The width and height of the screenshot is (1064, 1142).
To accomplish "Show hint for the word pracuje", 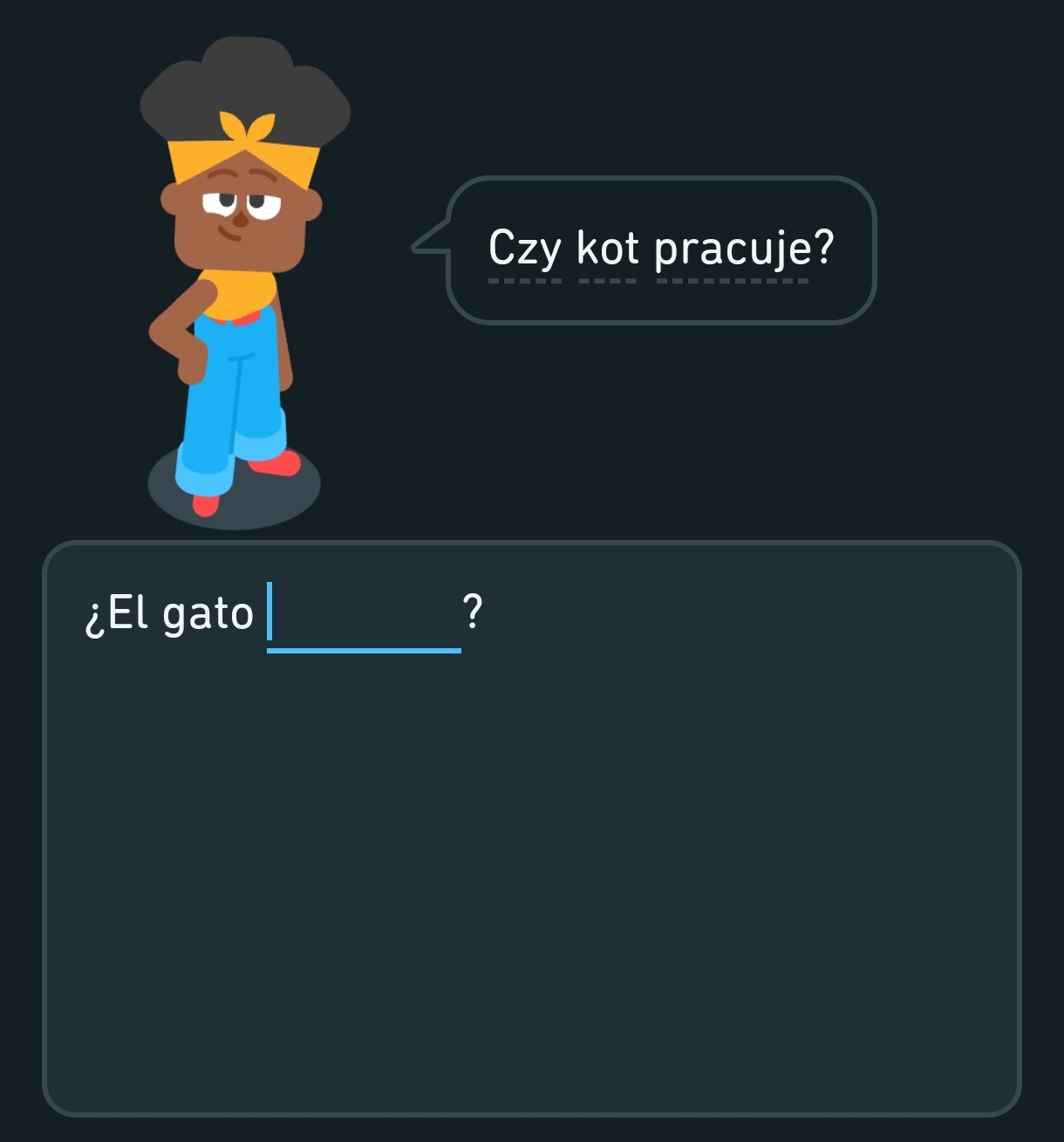I will 733,249.
